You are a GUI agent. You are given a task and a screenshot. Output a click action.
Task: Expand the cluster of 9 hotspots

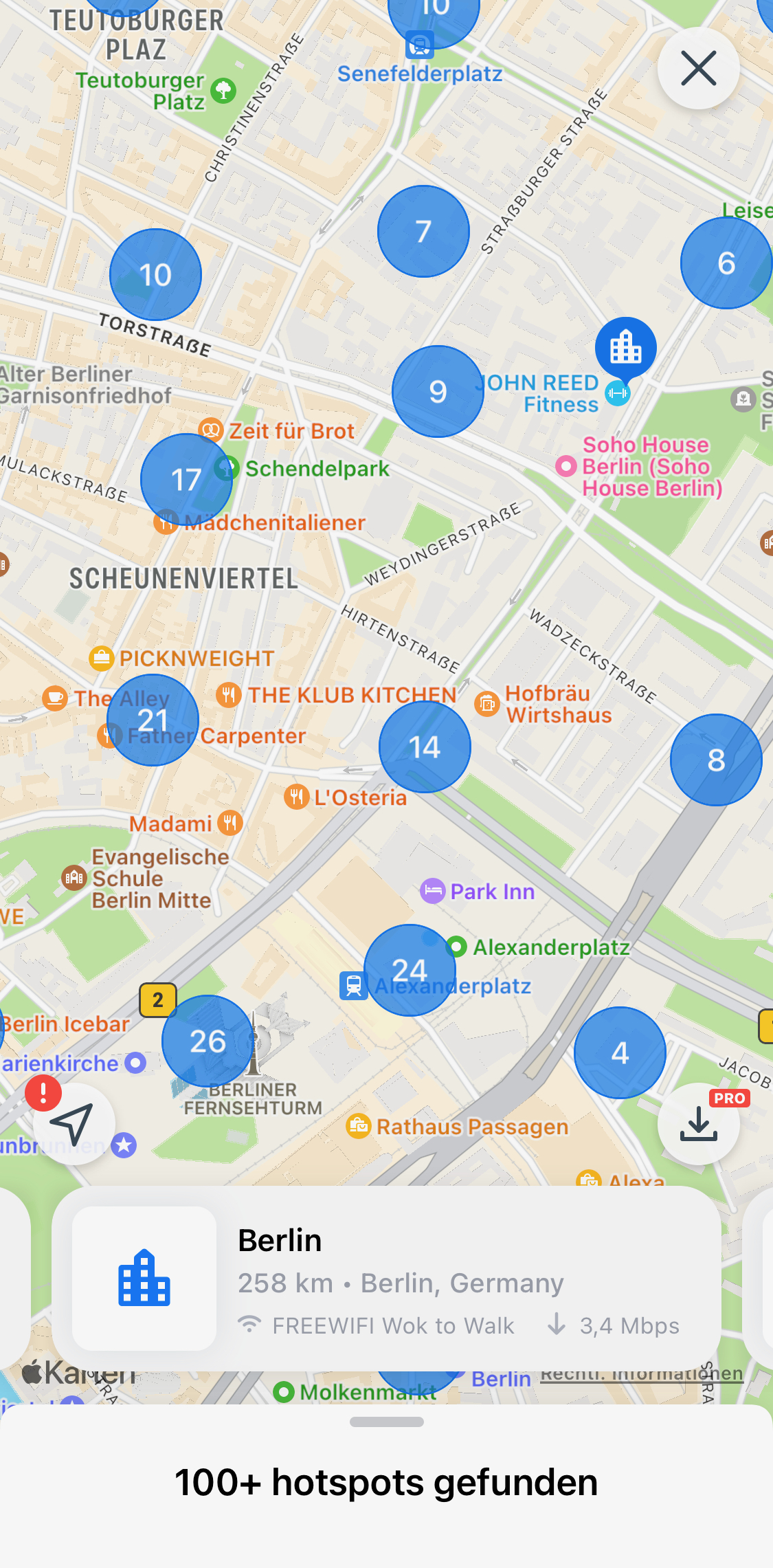click(438, 391)
